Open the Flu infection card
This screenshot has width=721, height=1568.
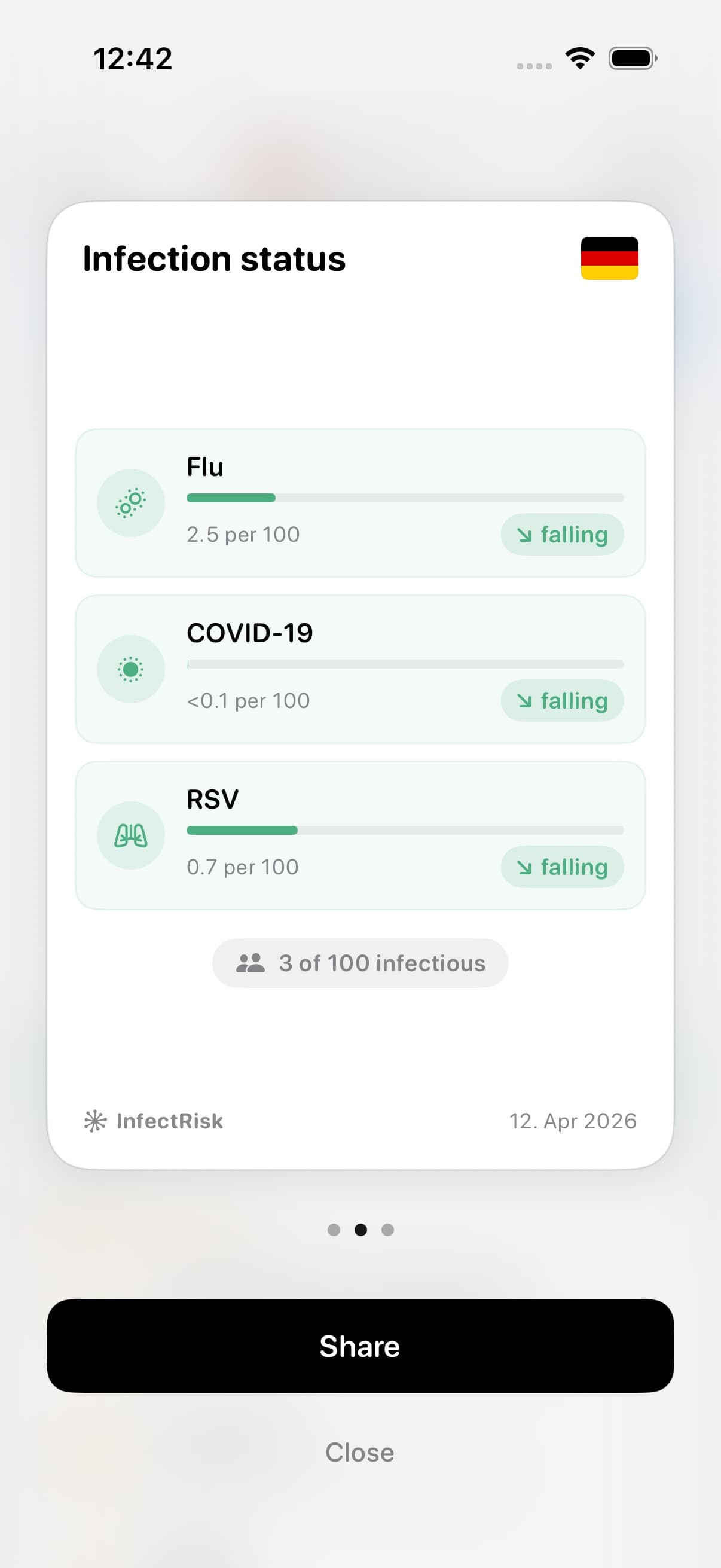point(360,501)
